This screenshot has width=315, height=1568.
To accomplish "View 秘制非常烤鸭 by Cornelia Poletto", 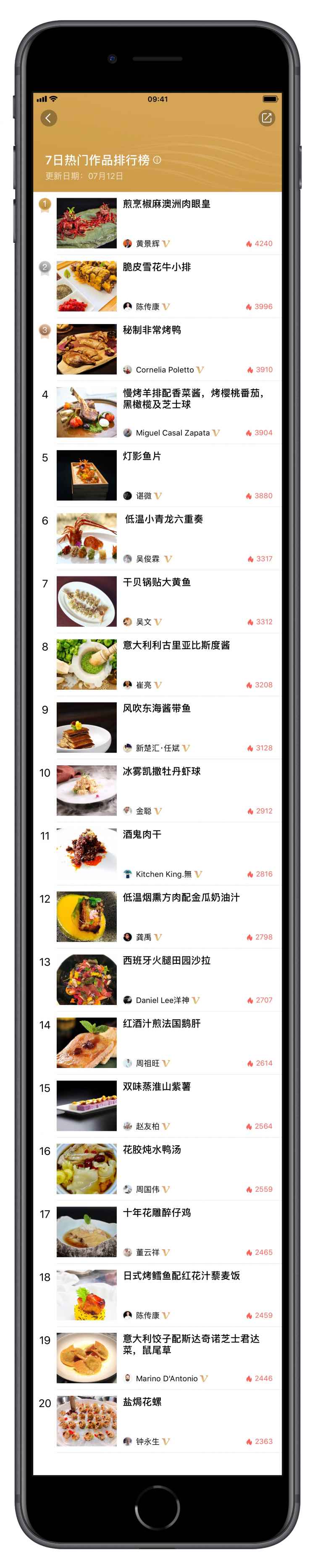I will coord(152,330).
